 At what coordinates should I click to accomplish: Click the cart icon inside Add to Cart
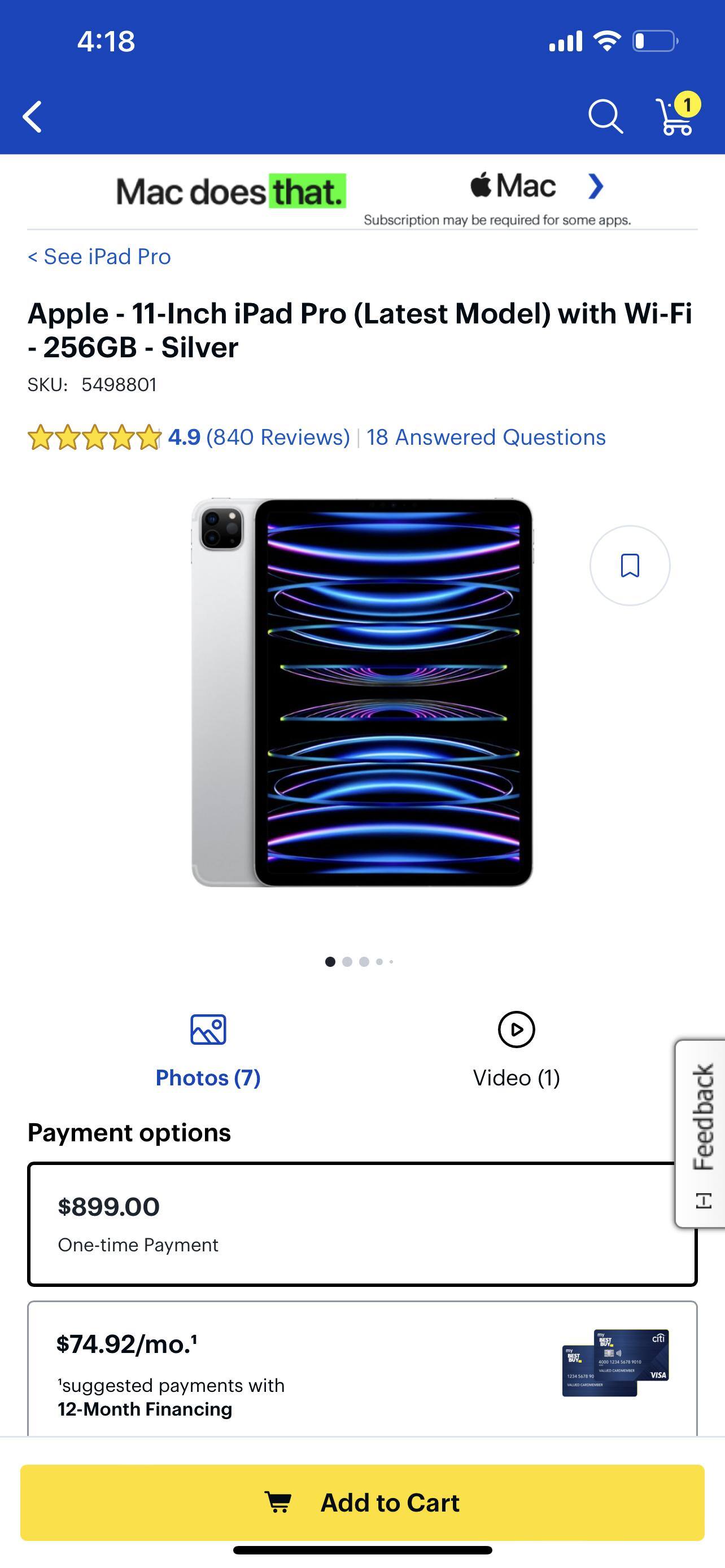pyautogui.click(x=279, y=1501)
